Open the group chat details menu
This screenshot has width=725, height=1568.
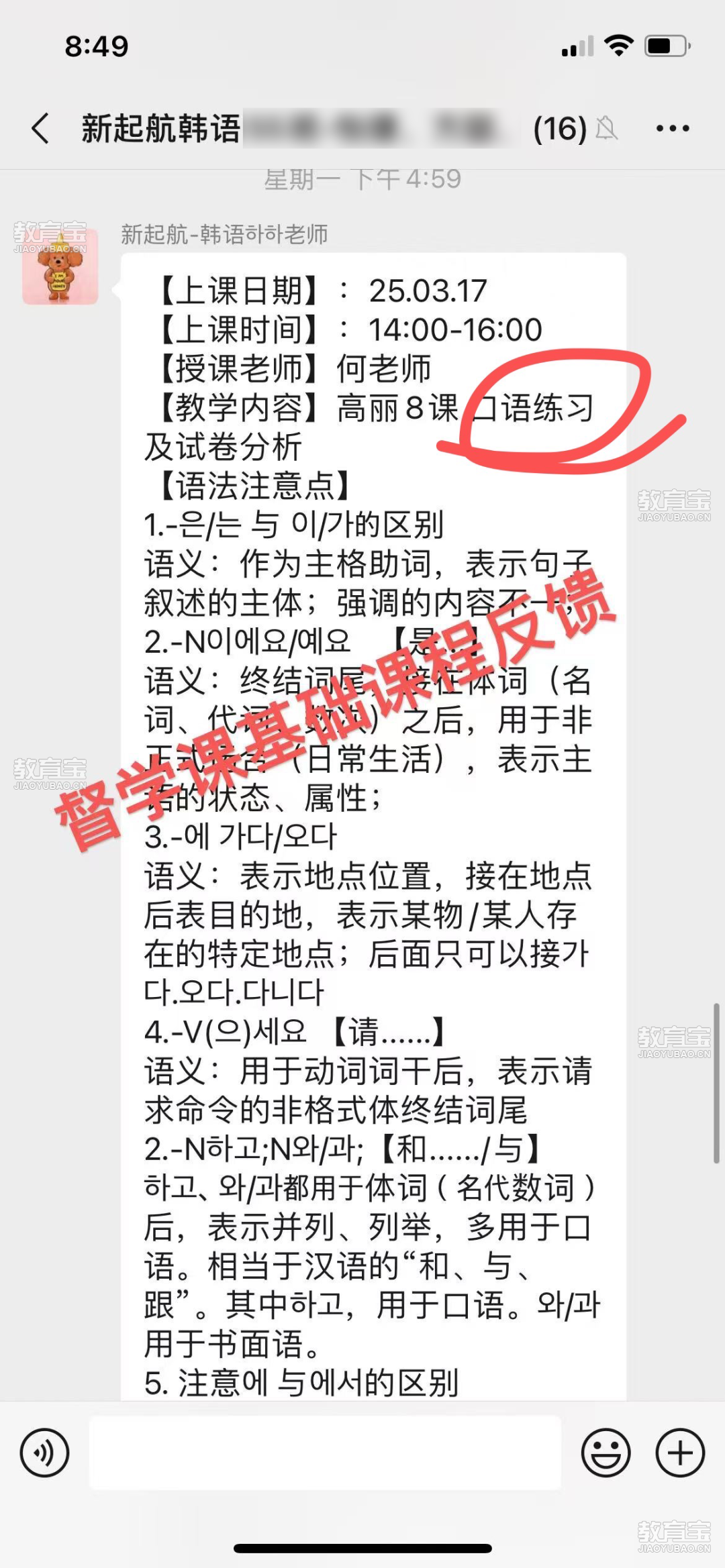(672, 128)
